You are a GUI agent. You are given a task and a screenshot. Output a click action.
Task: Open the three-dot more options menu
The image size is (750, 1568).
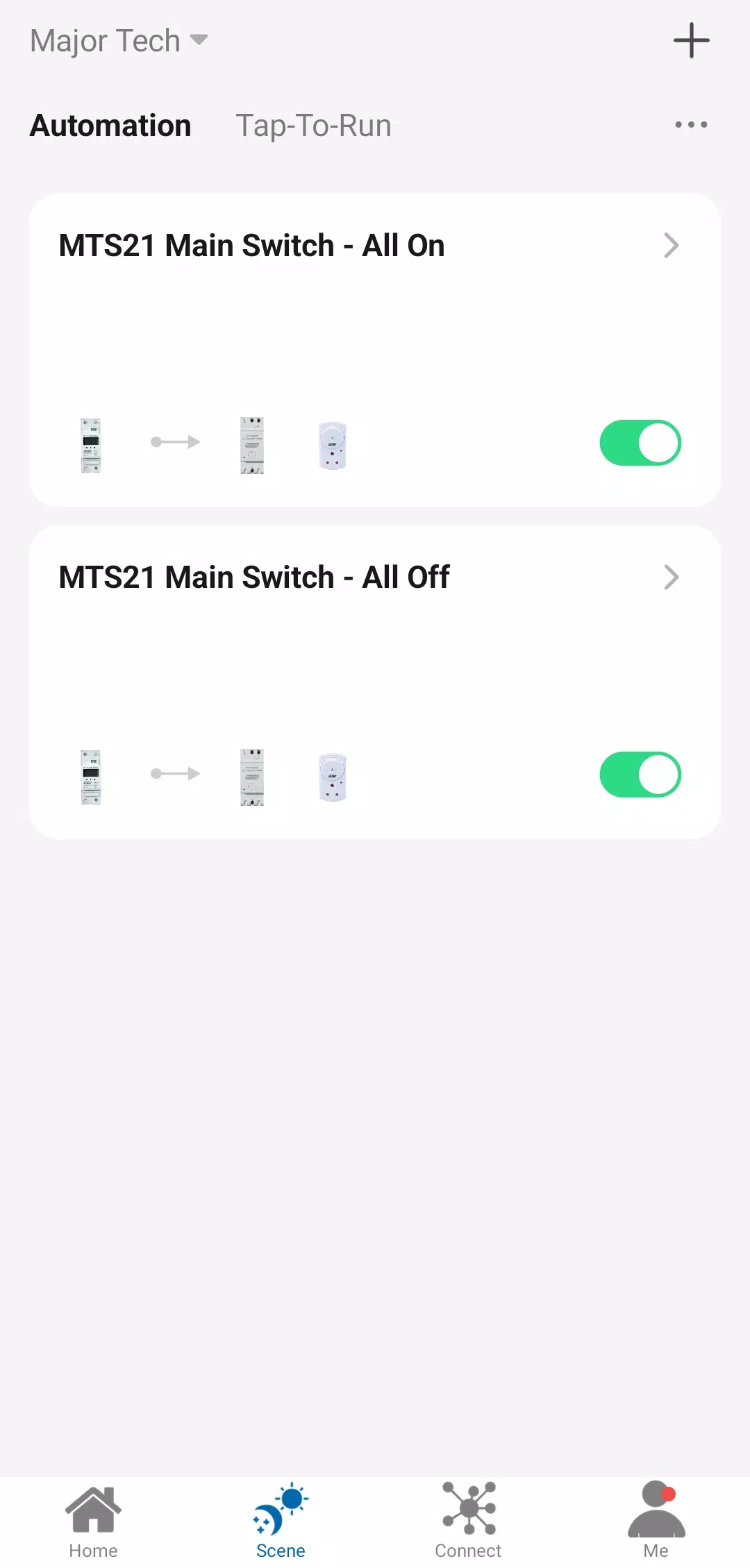tap(691, 125)
